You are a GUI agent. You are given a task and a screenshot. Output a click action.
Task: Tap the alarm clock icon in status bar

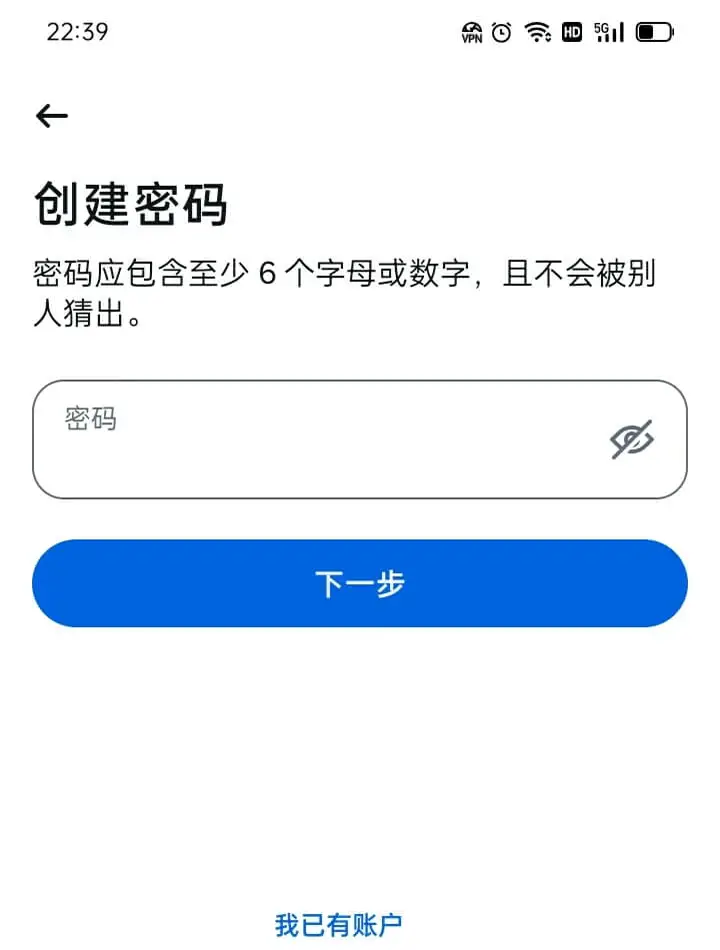point(500,32)
